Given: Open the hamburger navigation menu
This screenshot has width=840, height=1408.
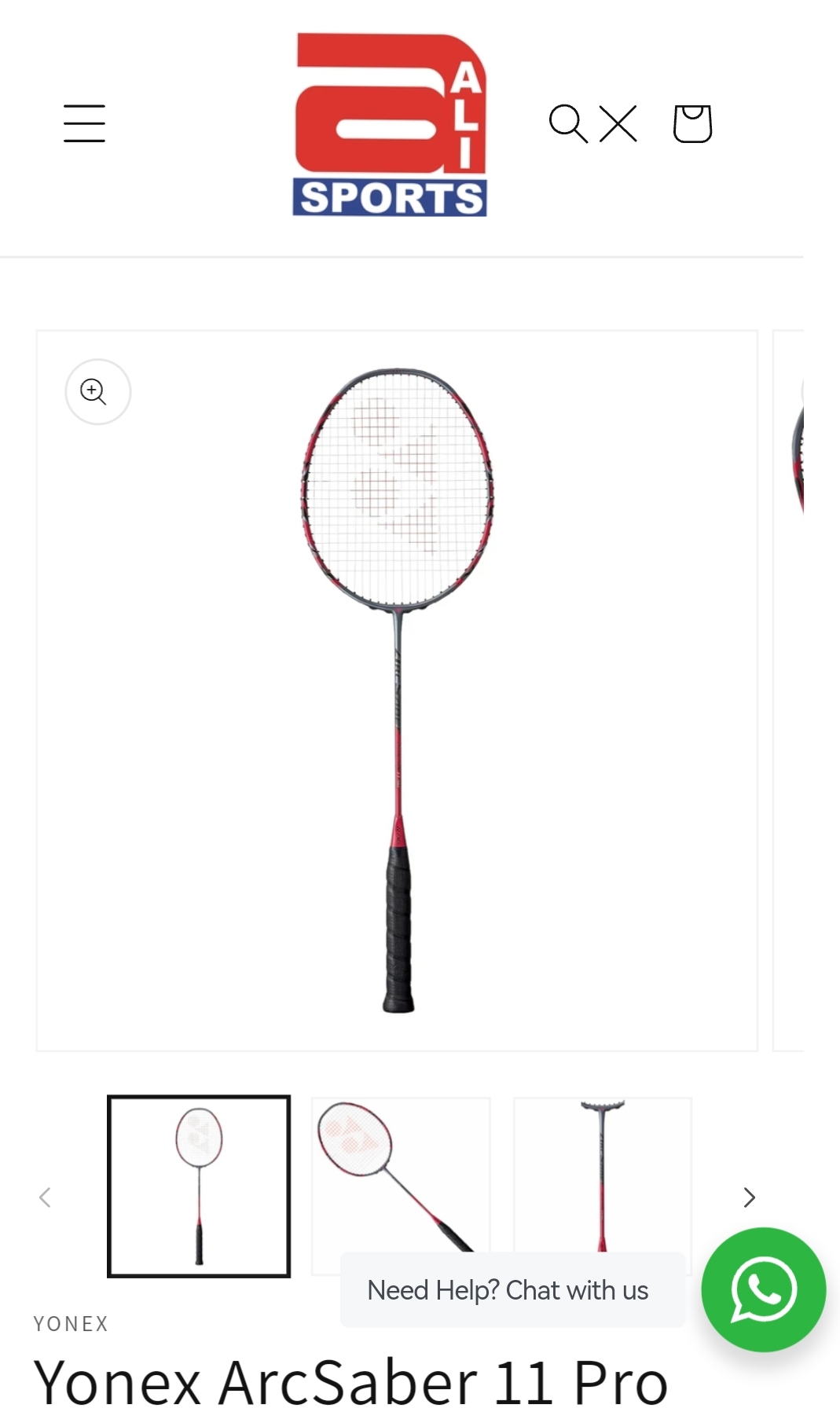Looking at the screenshot, I should point(84,123).
